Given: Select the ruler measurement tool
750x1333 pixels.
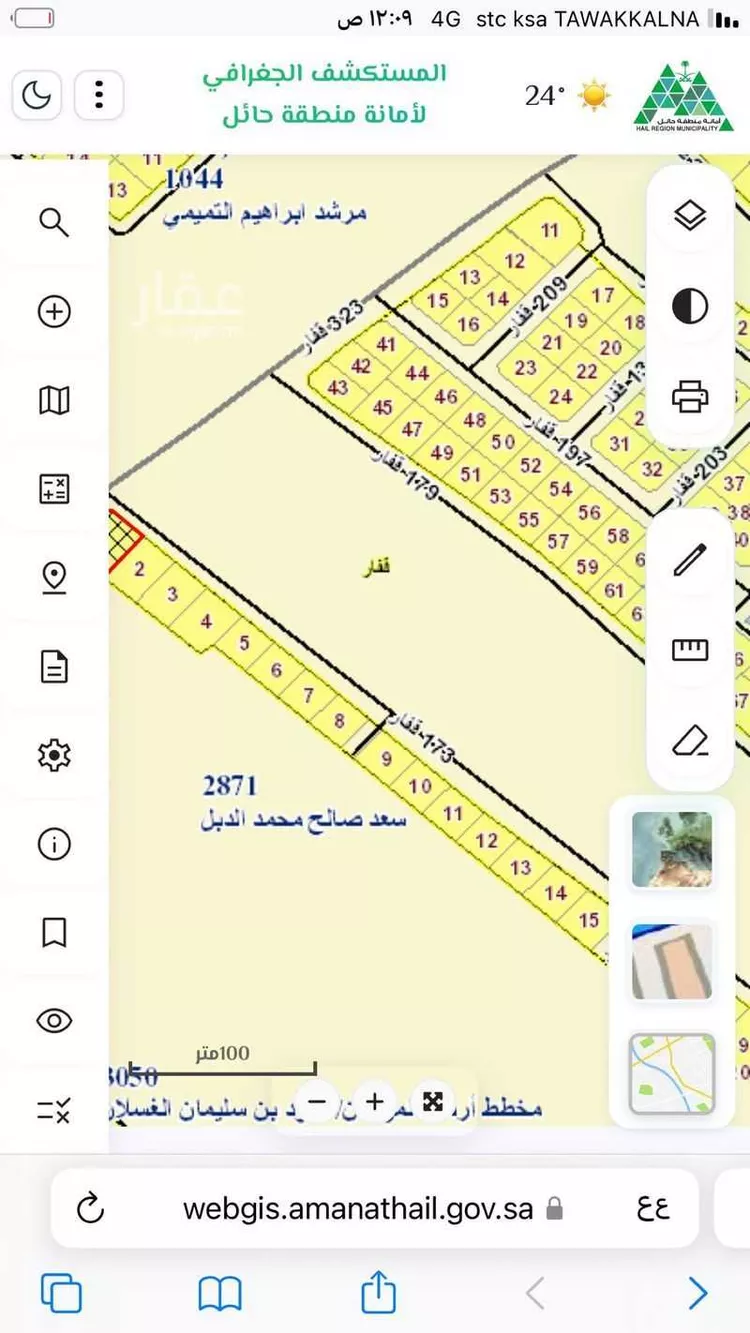Looking at the screenshot, I should [x=690, y=650].
